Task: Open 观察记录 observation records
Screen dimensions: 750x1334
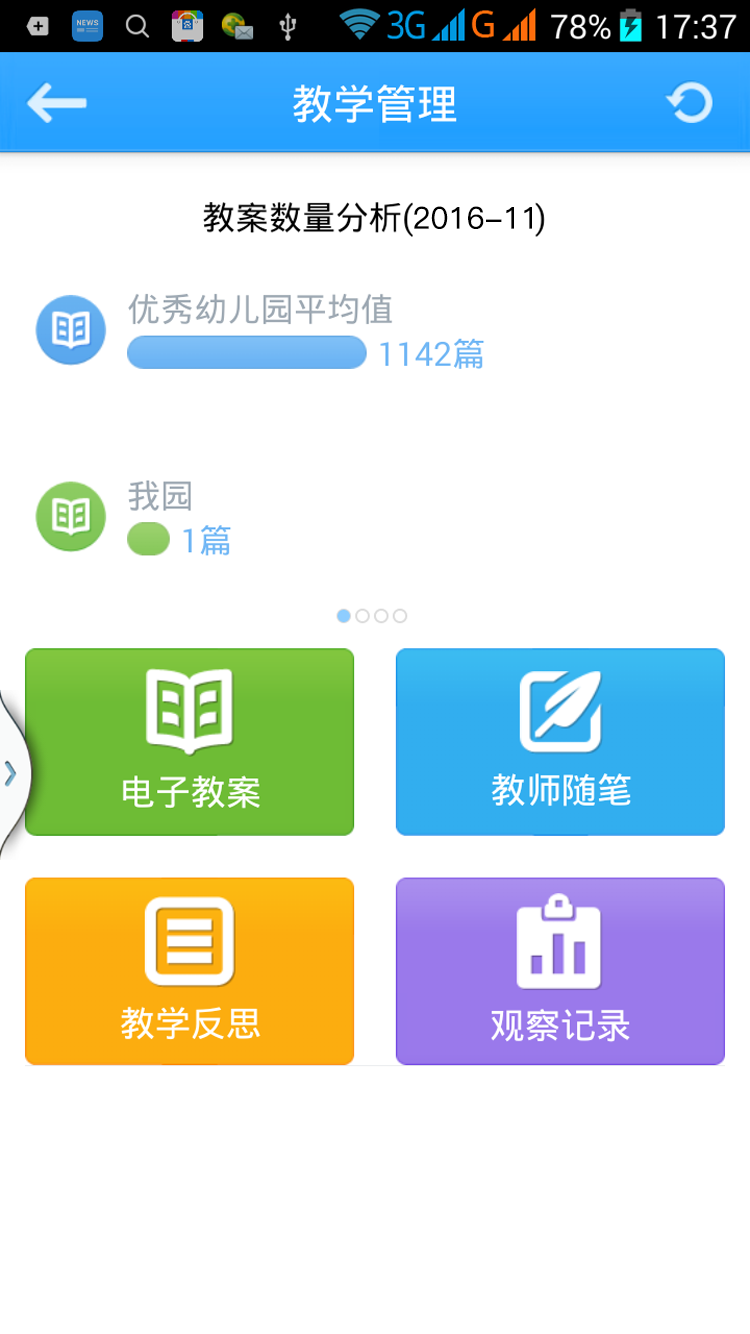Action: tap(560, 971)
